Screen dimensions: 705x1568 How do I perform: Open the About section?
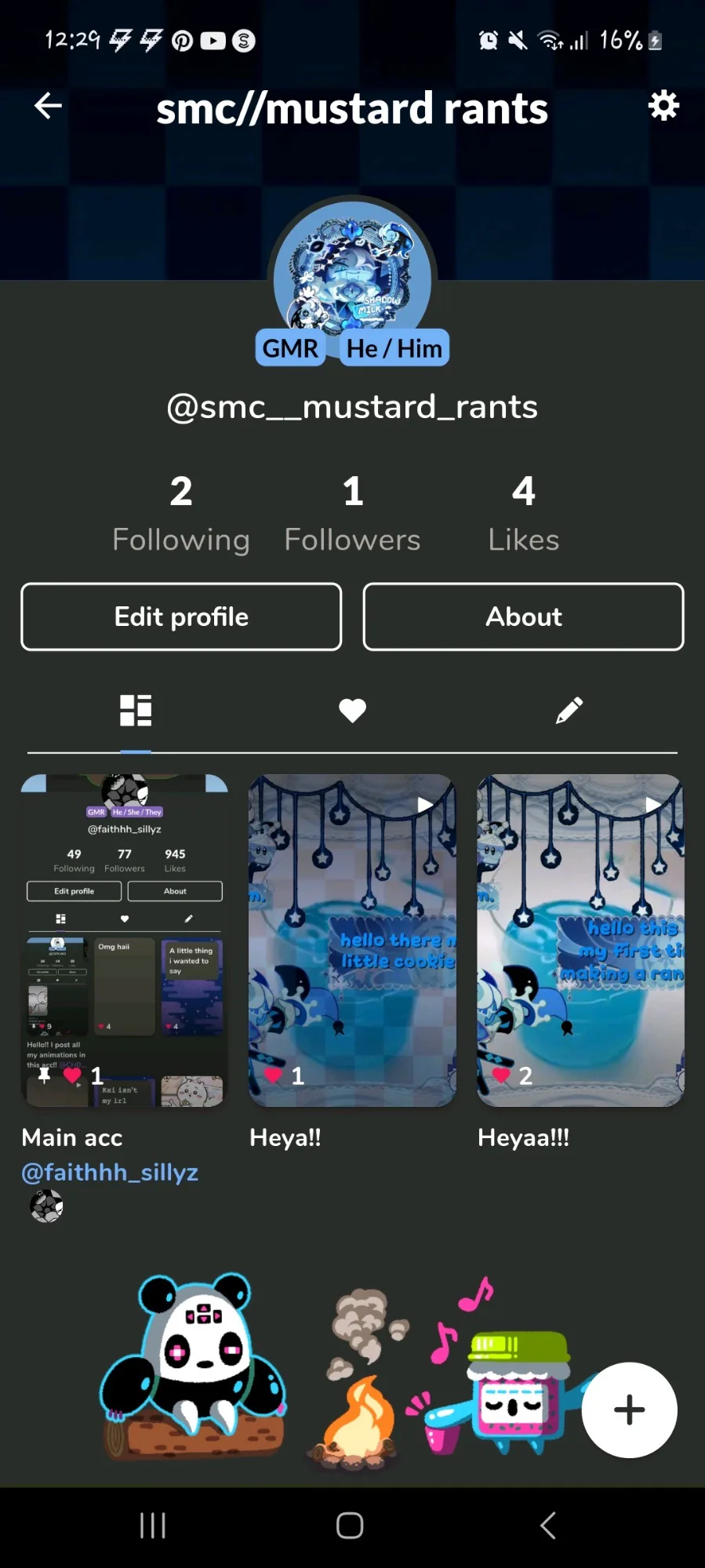(x=523, y=617)
